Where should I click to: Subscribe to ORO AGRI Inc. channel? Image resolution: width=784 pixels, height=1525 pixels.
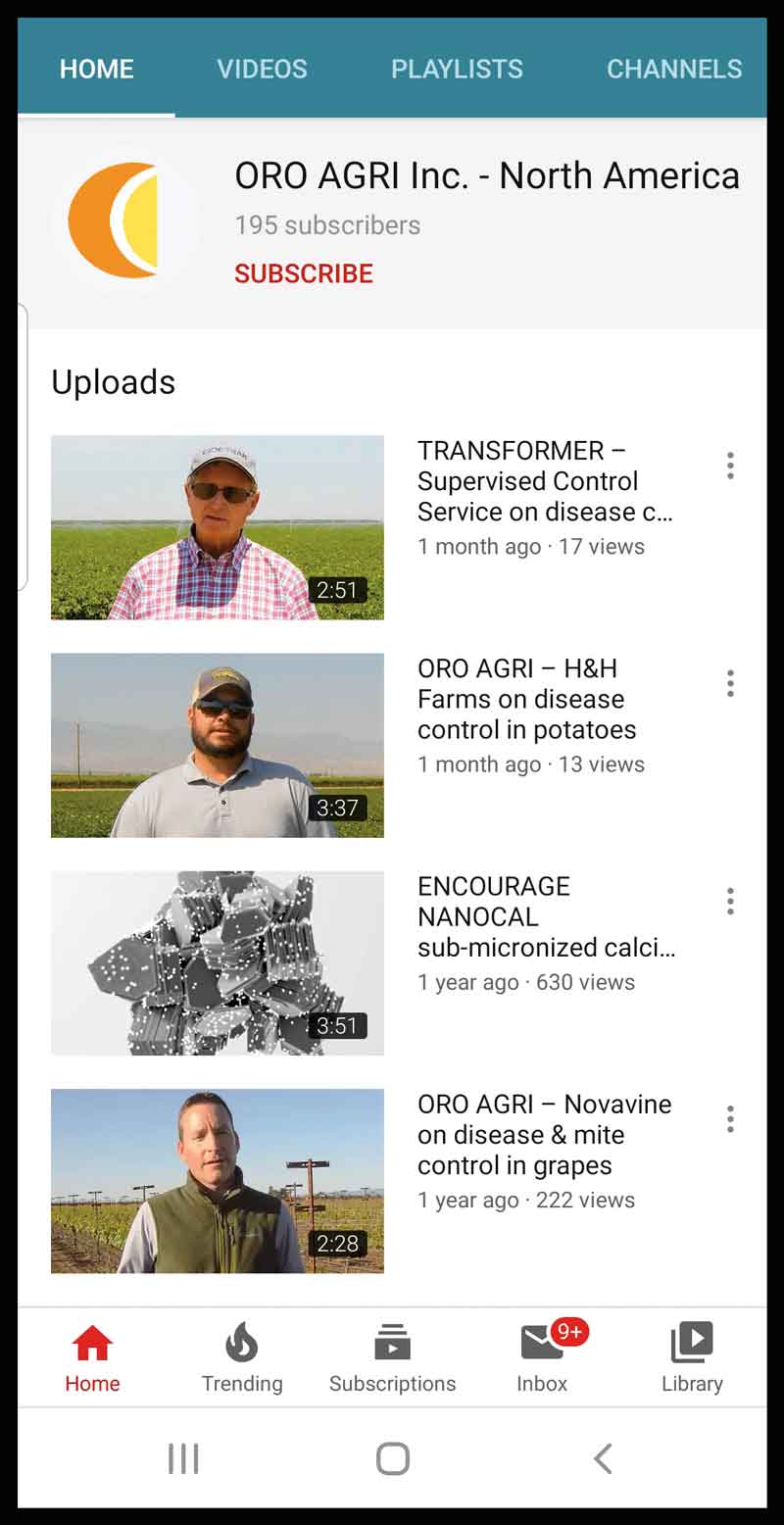tap(304, 273)
